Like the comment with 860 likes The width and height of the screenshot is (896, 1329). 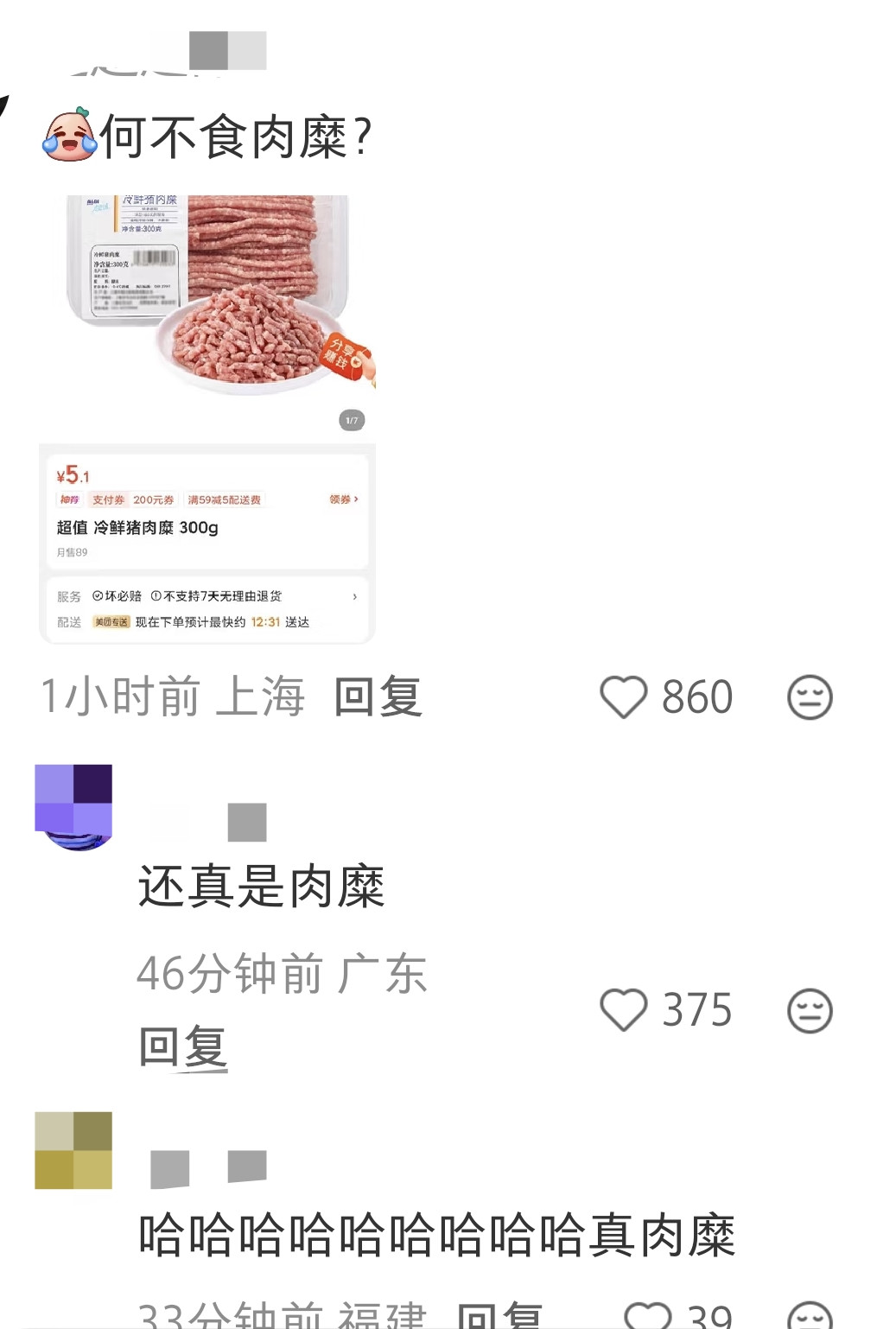point(623,697)
